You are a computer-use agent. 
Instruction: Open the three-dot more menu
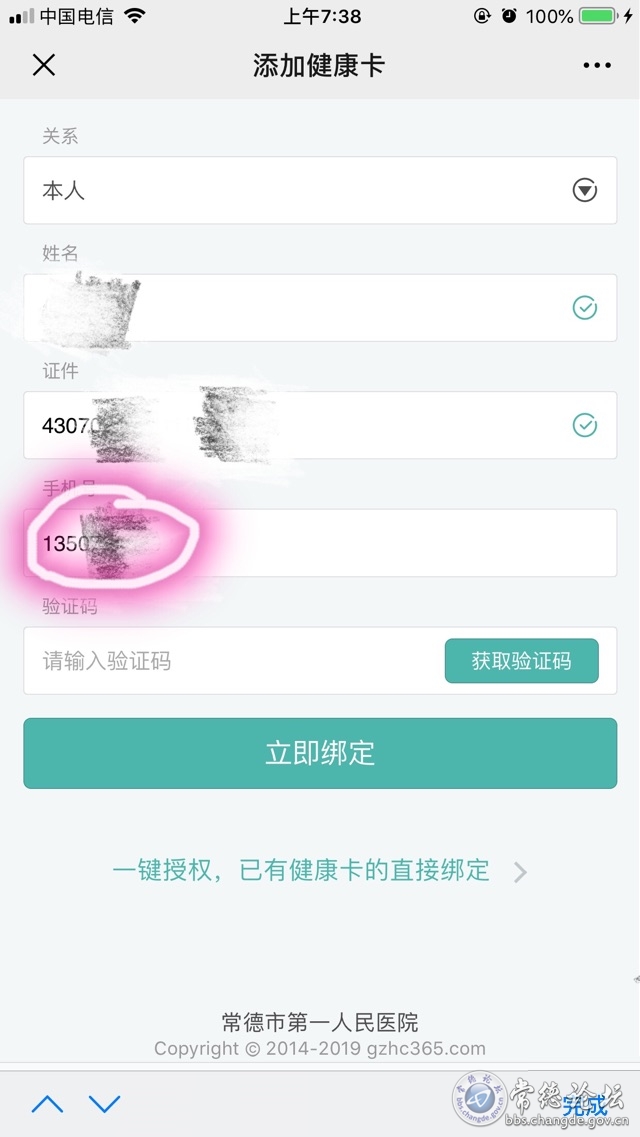[x=597, y=66]
